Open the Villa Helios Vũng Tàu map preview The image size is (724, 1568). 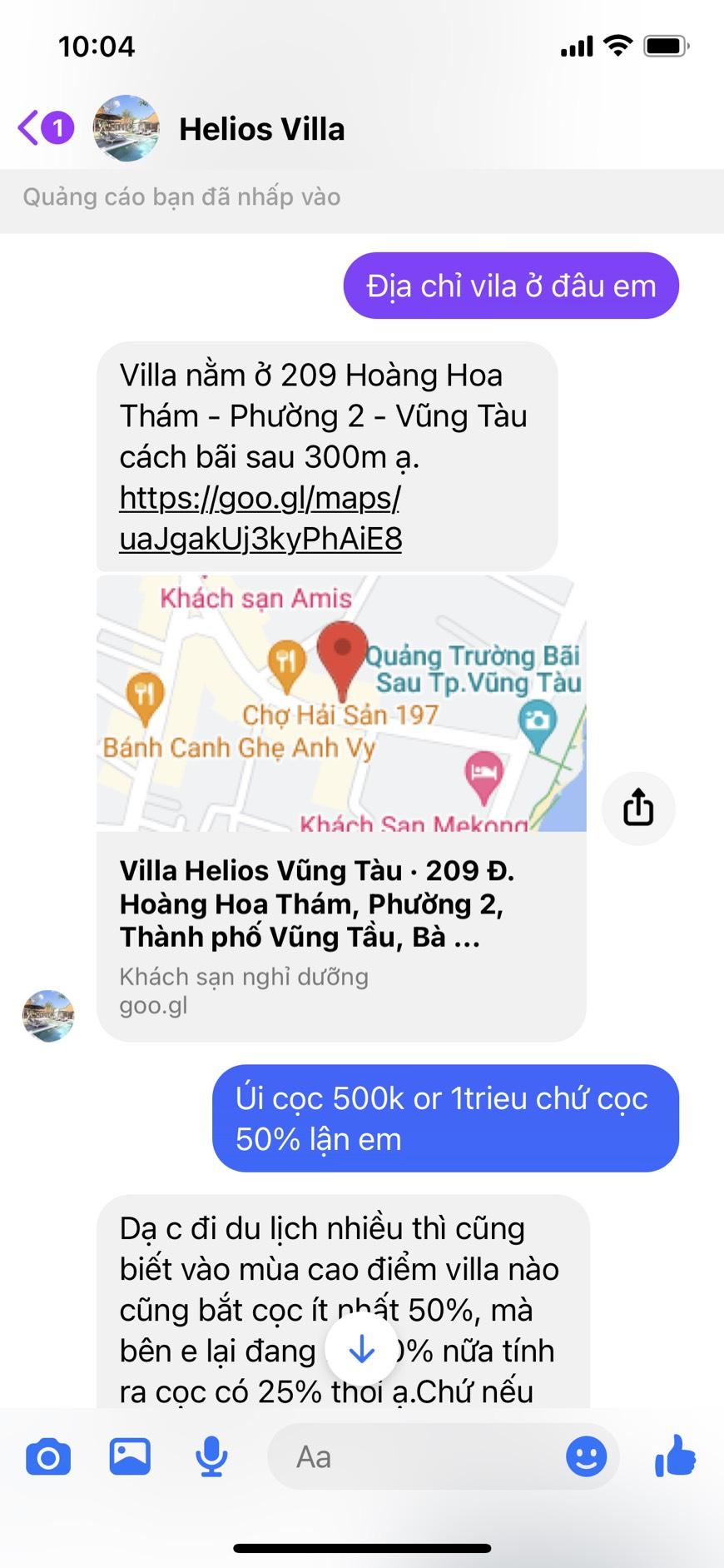click(x=341, y=704)
